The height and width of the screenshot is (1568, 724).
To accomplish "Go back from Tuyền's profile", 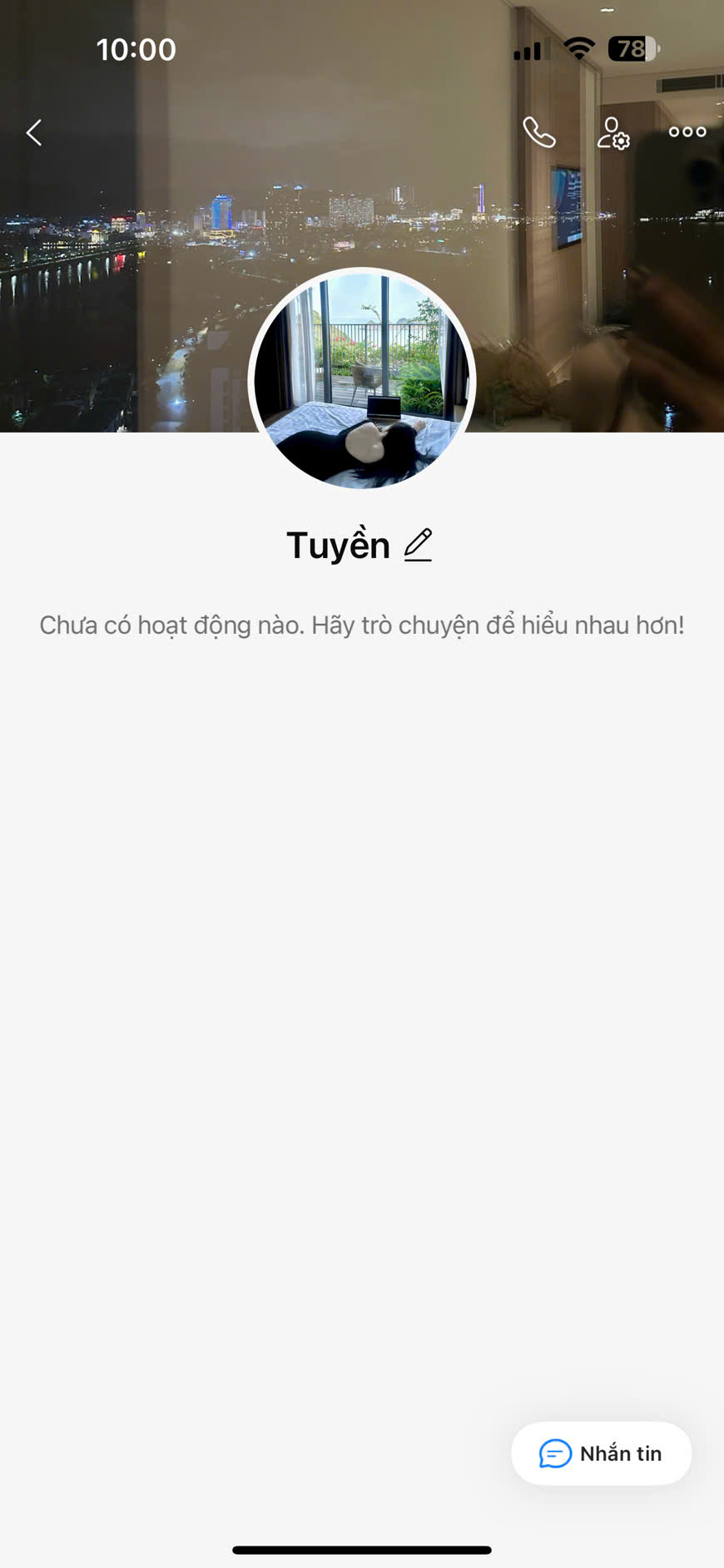I will coord(34,132).
